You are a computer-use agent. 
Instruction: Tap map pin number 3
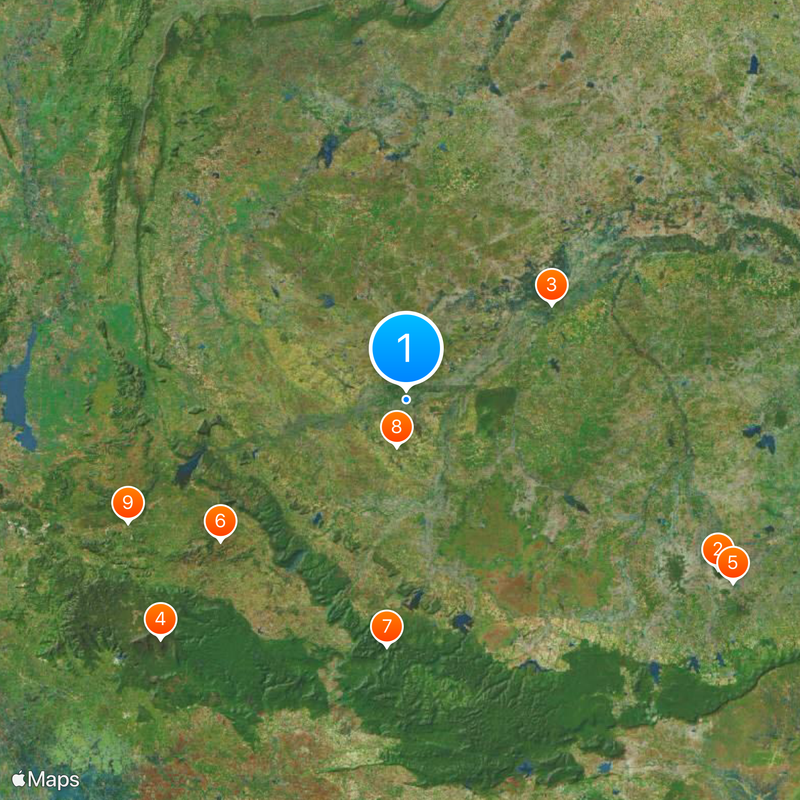[x=551, y=285]
